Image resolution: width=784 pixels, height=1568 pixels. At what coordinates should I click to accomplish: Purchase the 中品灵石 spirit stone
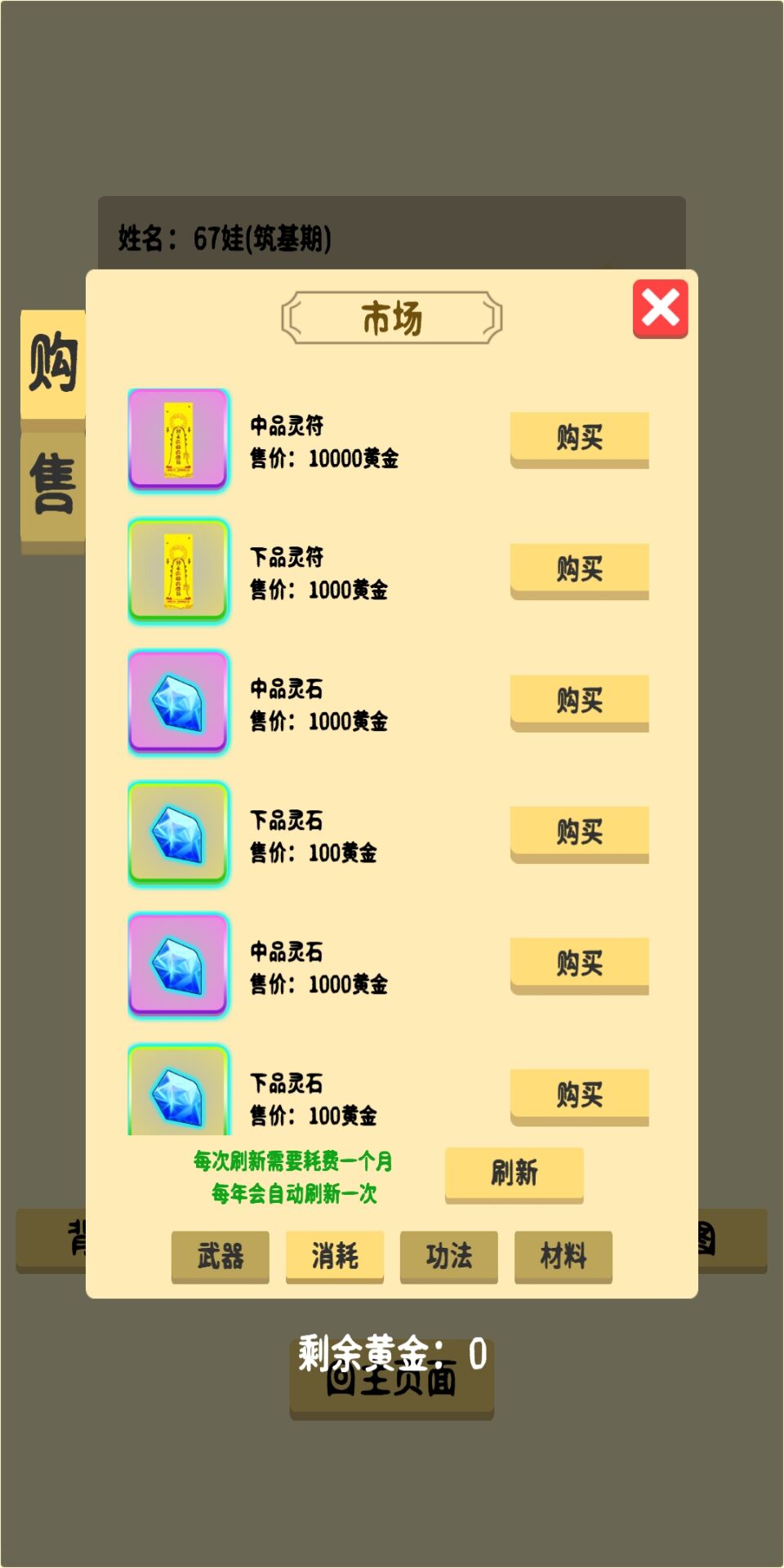(578, 702)
